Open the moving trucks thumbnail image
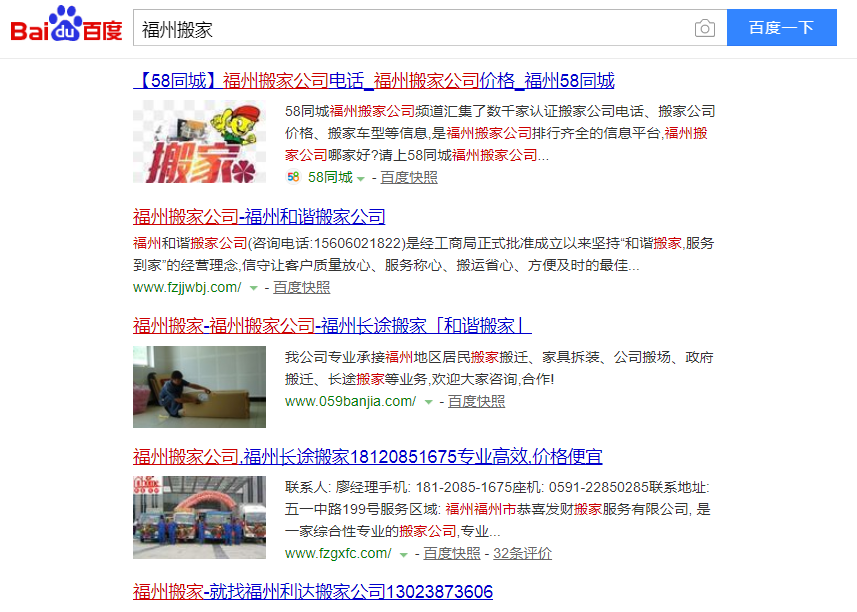The width and height of the screenshot is (857, 612). [x=199, y=517]
